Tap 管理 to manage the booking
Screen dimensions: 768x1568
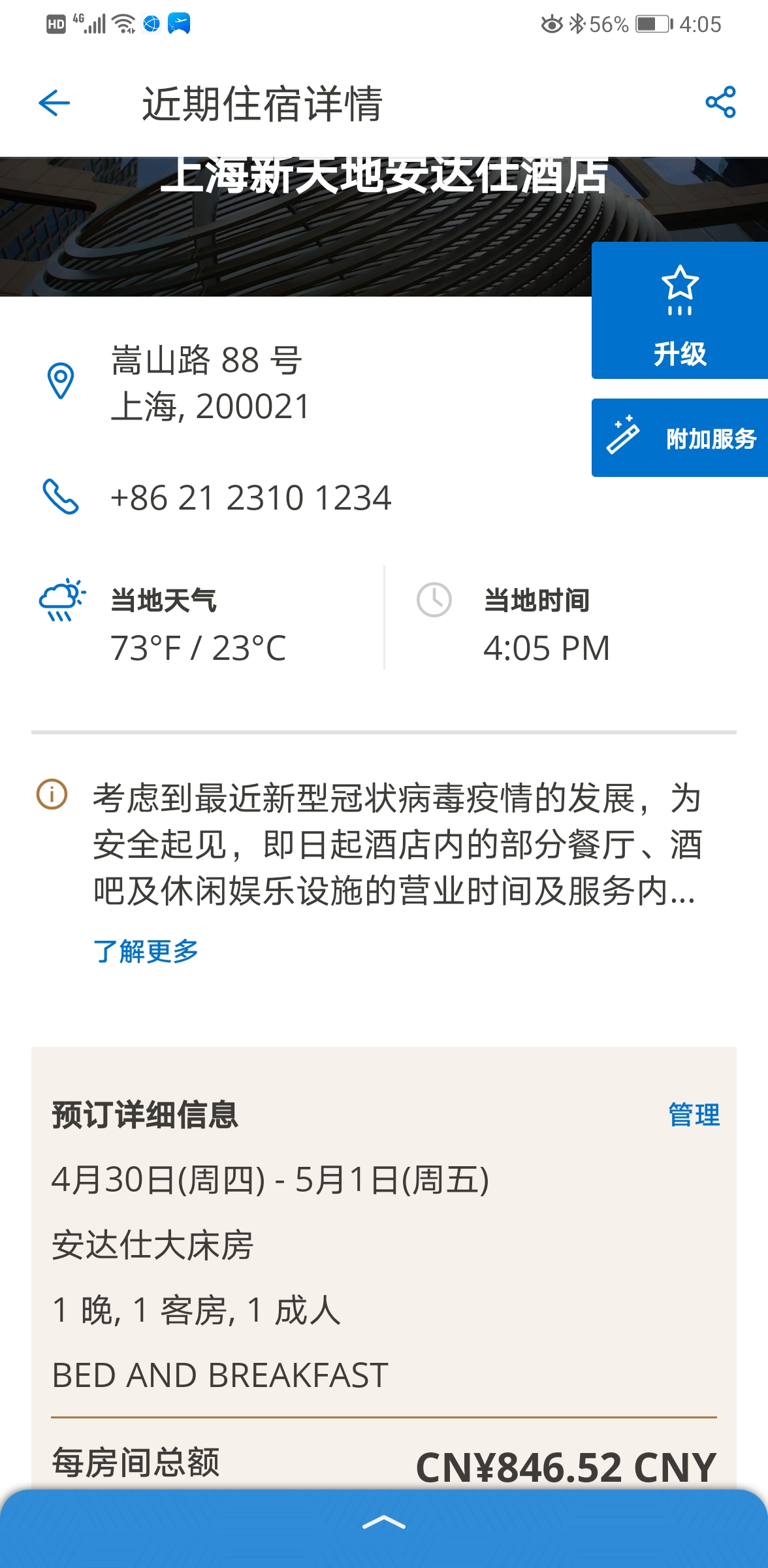694,1115
